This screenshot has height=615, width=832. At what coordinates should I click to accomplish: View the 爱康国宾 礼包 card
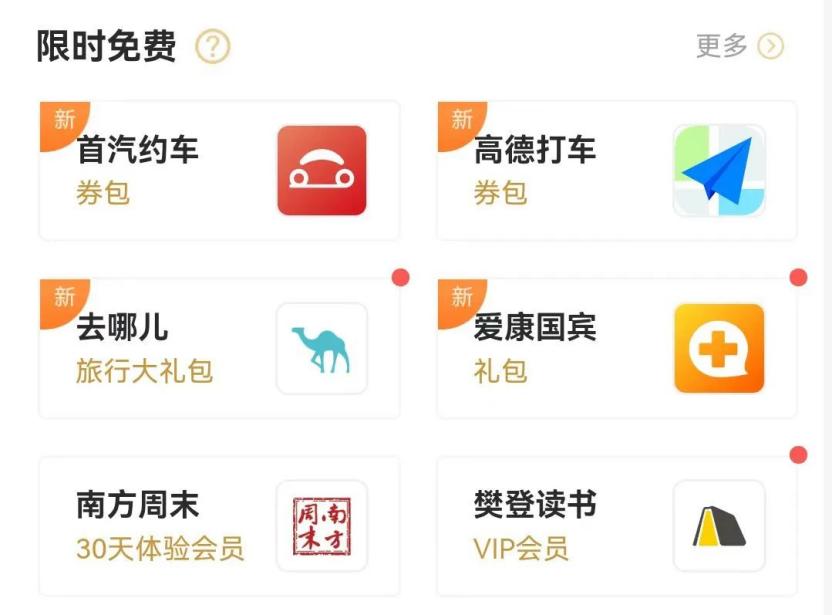(616, 349)
